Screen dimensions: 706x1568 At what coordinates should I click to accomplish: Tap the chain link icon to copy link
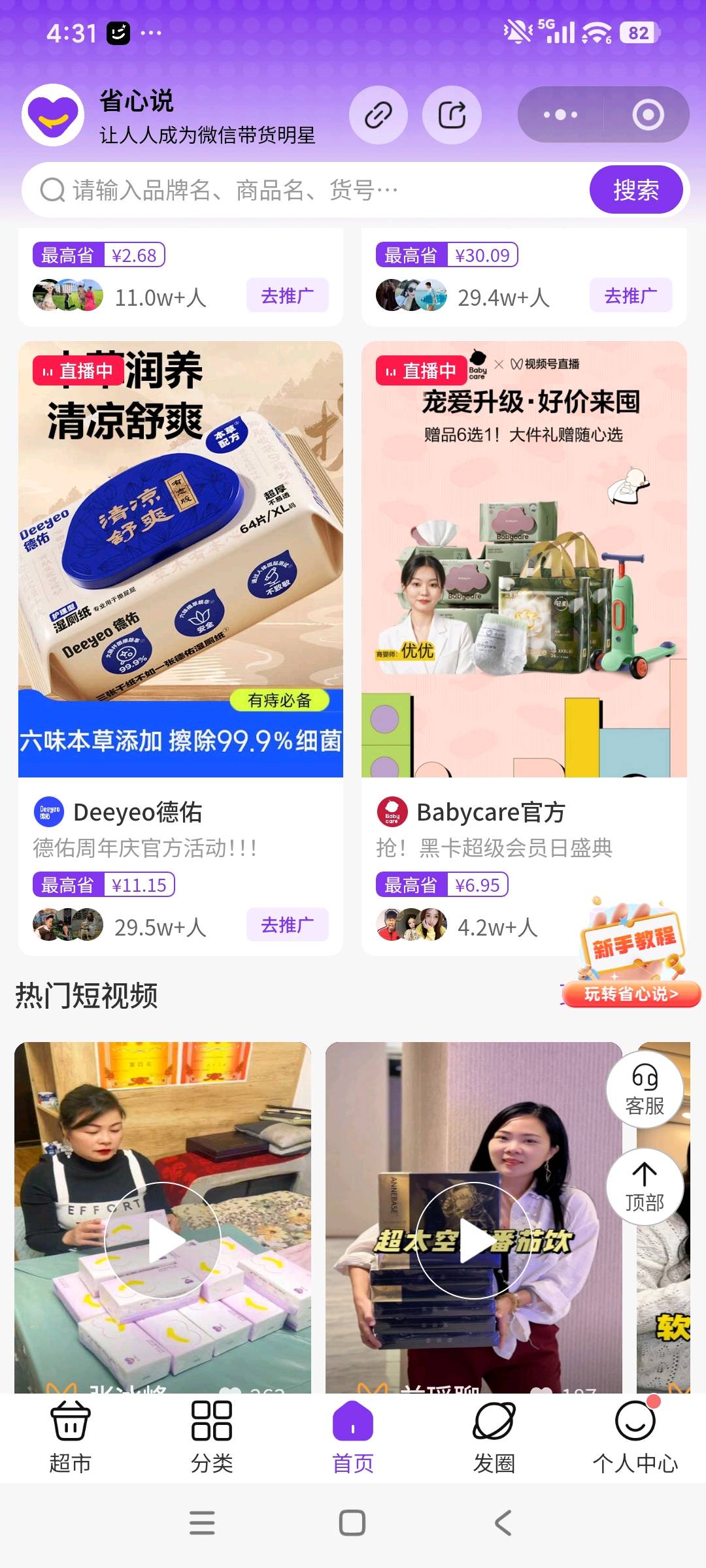378,114
